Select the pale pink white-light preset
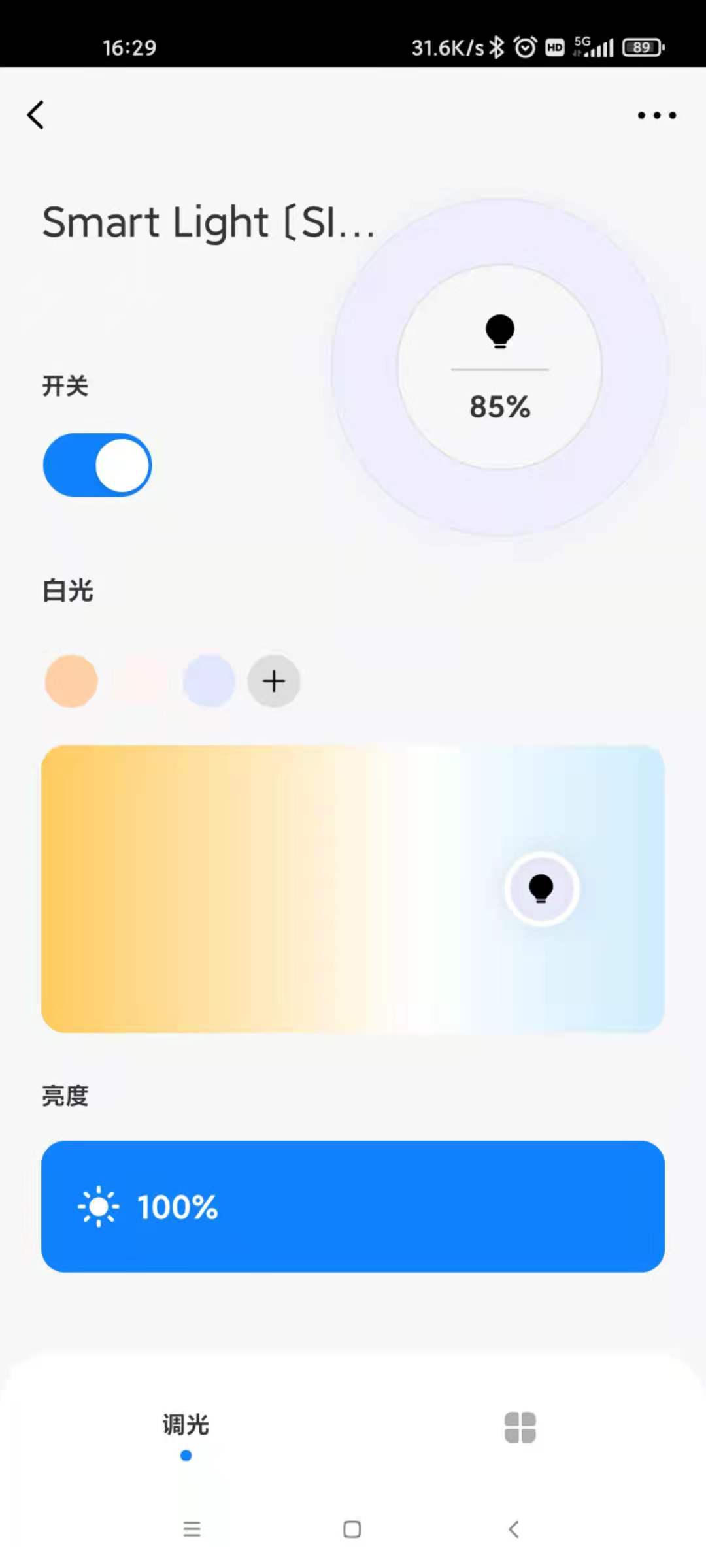Image resolution: width=706 pixels, height=1568 pixels. click(x=140, y=681)
